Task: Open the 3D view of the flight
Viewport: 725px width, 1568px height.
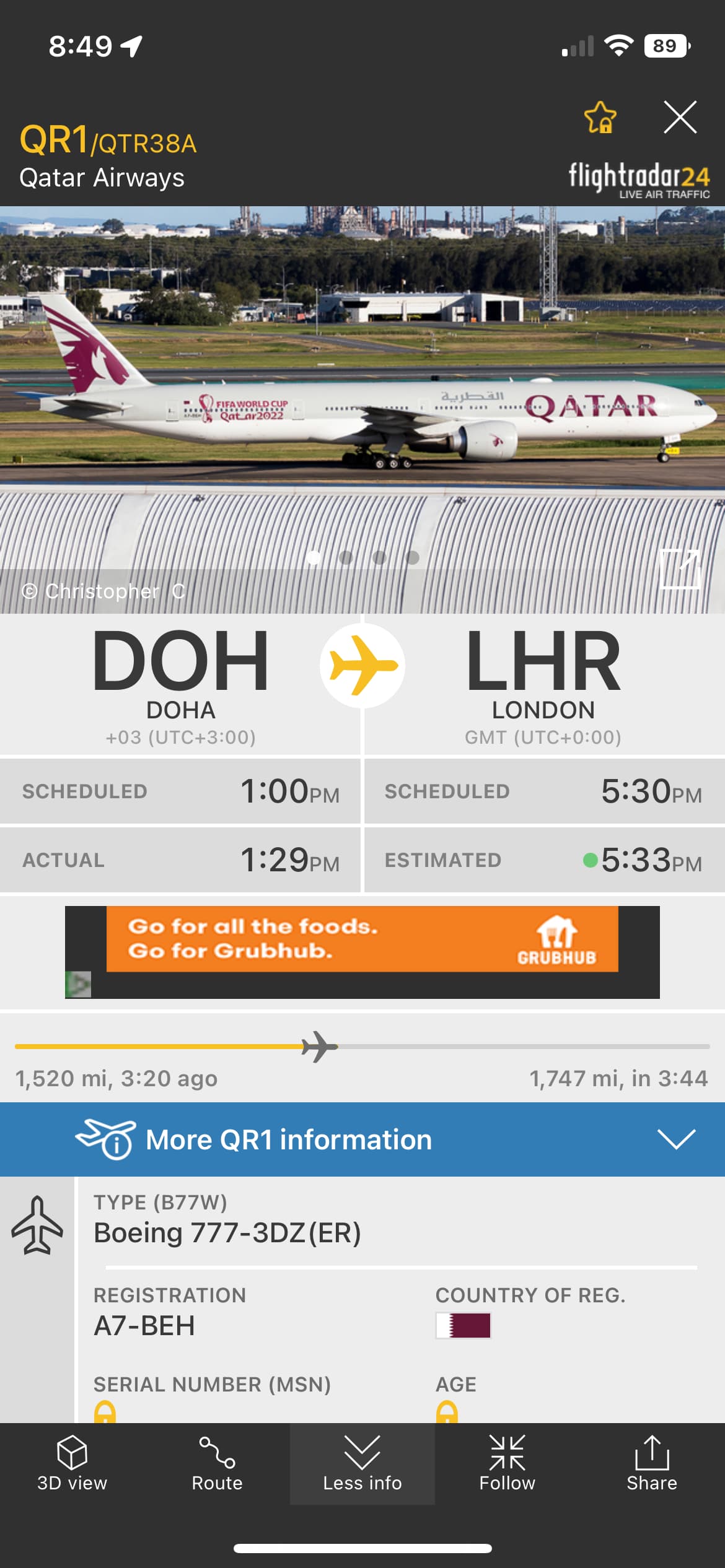Action: 72,1464
